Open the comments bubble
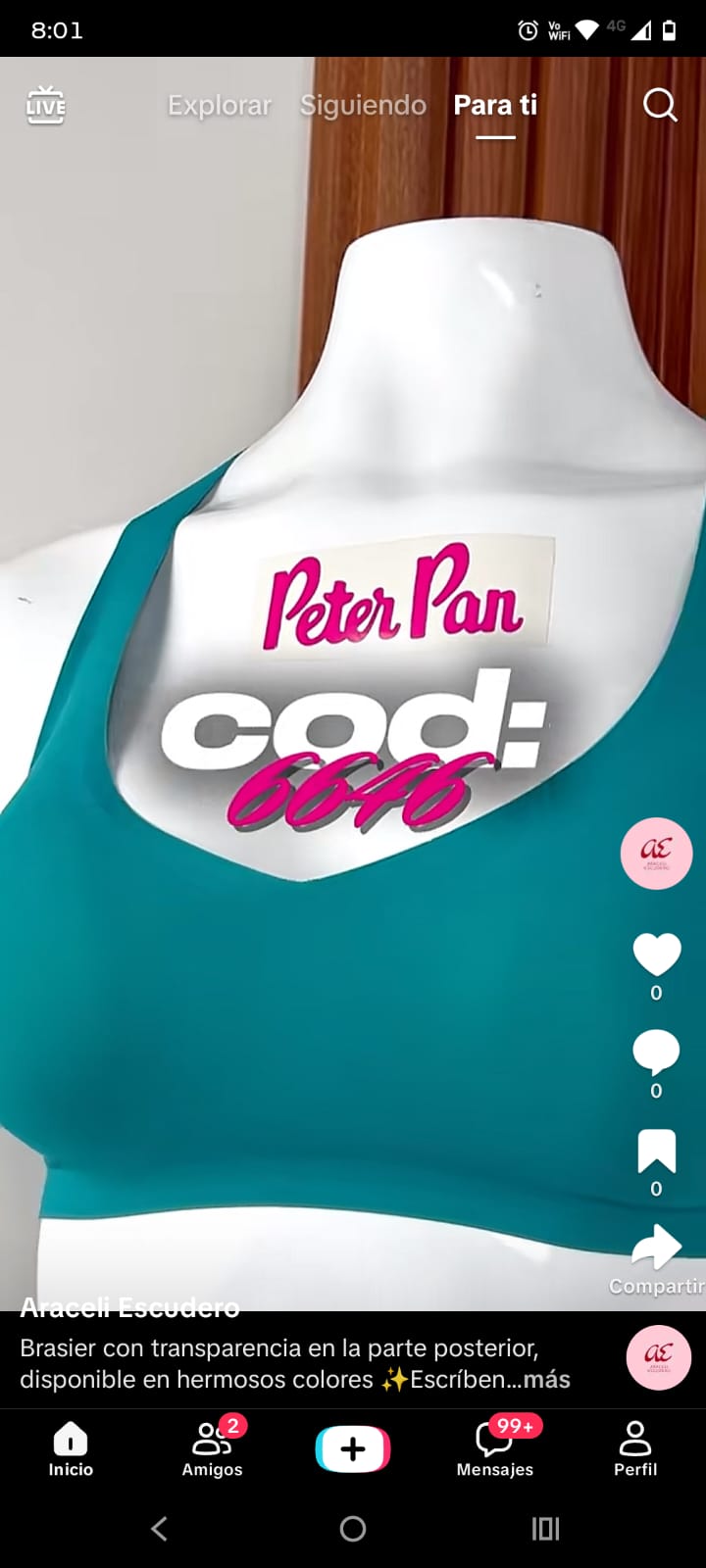Viewport: 706px width, 1568px height. point(656,1052)
